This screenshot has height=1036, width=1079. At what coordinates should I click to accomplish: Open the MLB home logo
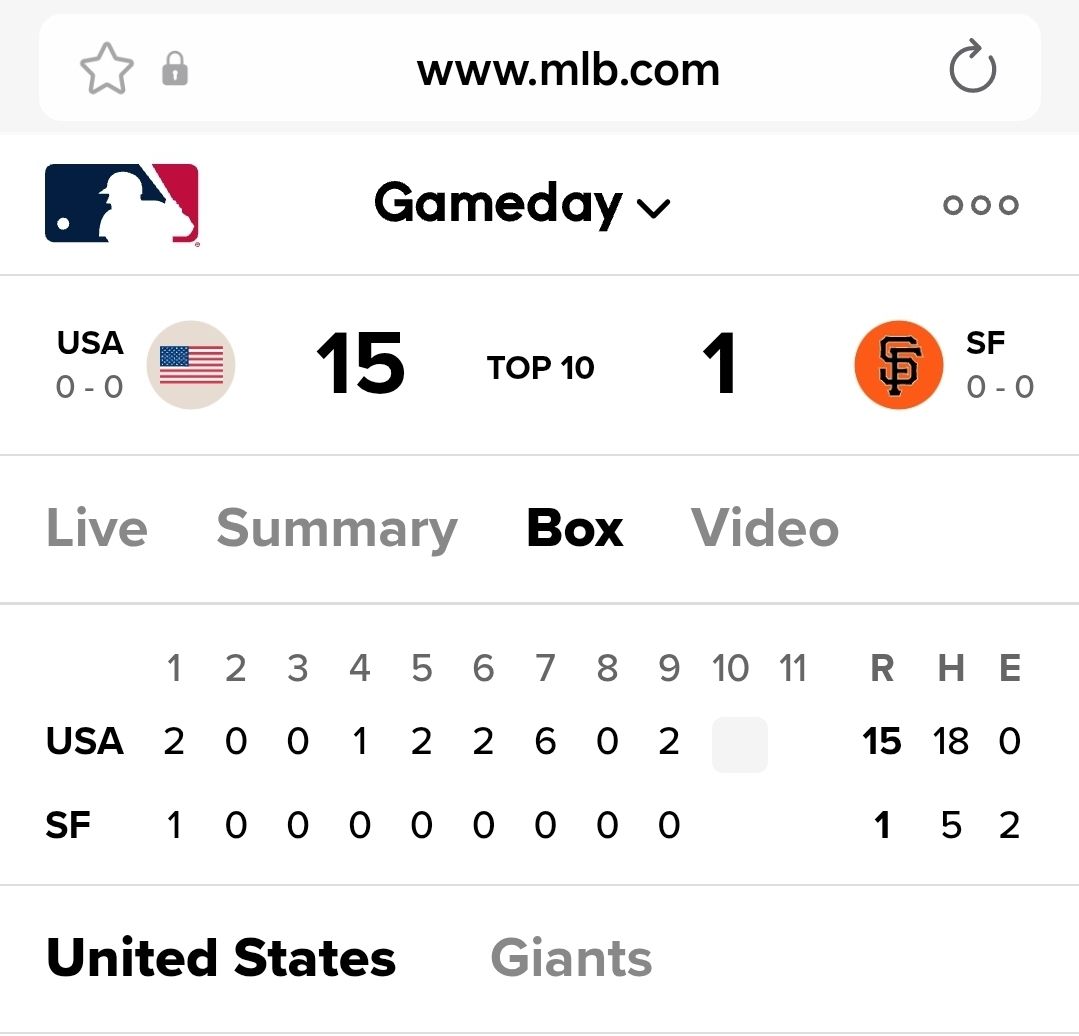[x=121, y=205]
